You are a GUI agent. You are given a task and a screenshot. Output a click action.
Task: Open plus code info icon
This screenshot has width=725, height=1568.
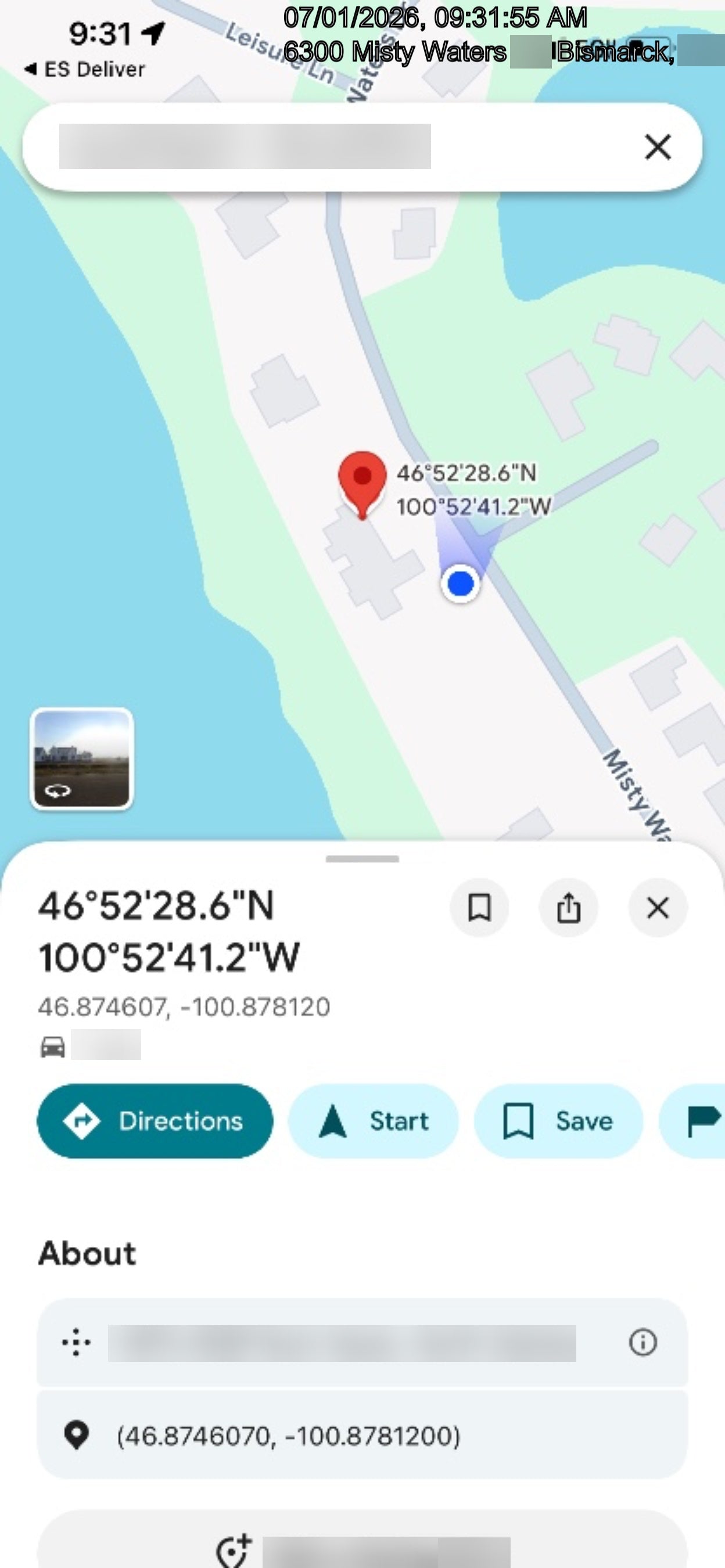tap(643, 1342)
